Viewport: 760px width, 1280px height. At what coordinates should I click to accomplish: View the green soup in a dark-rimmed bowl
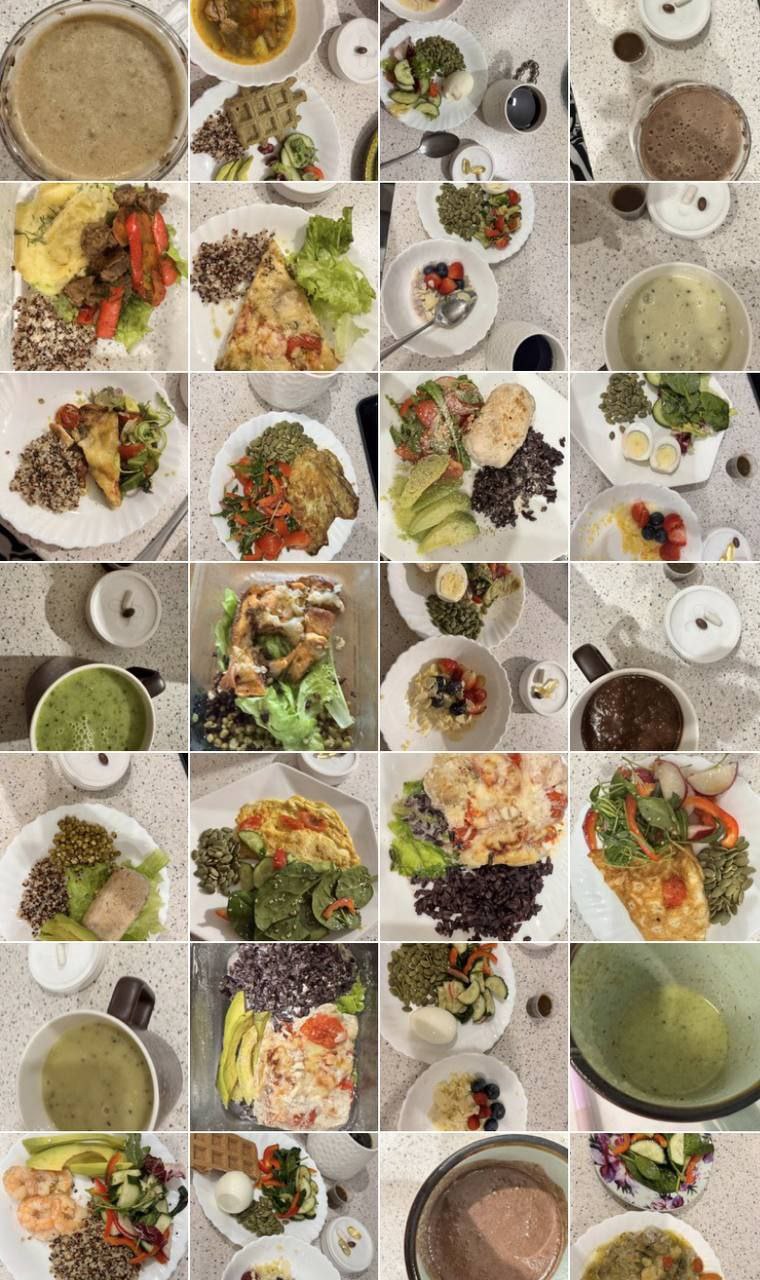(664, 1036)
